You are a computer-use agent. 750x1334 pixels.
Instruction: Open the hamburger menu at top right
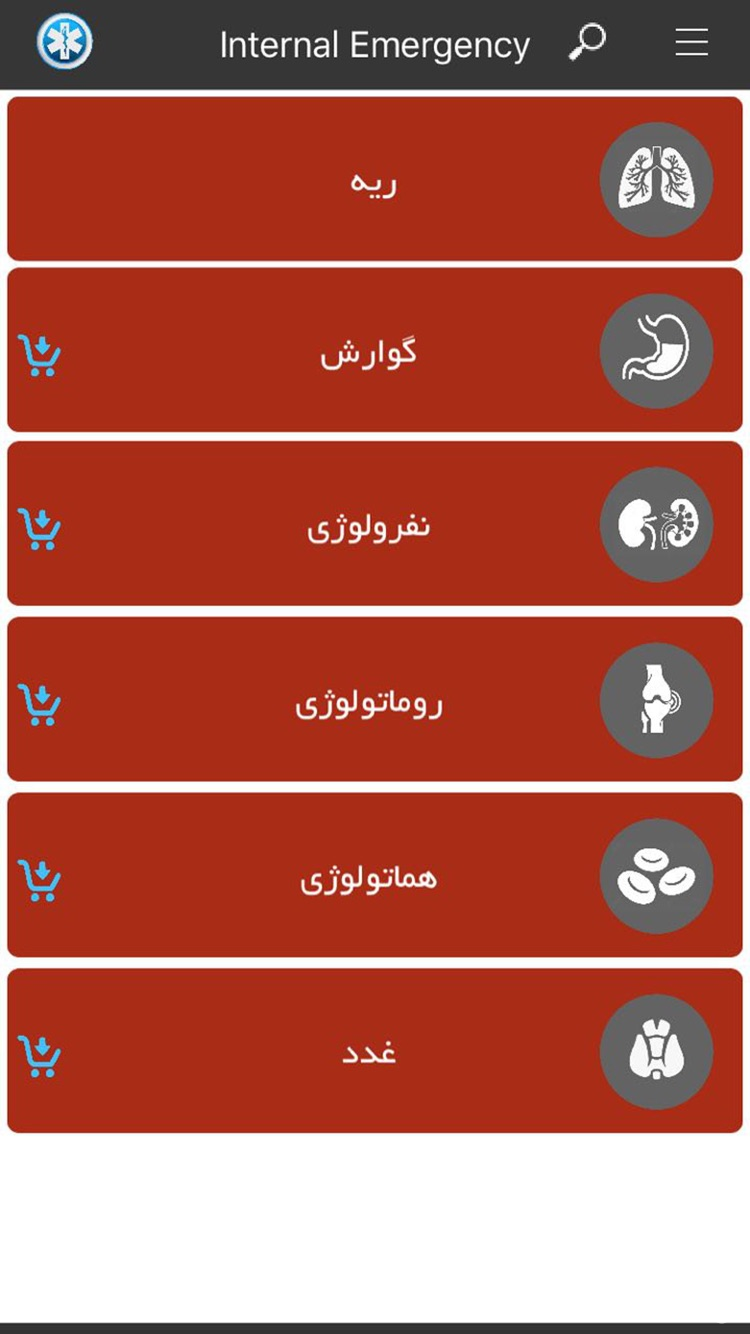click(691, 42)
